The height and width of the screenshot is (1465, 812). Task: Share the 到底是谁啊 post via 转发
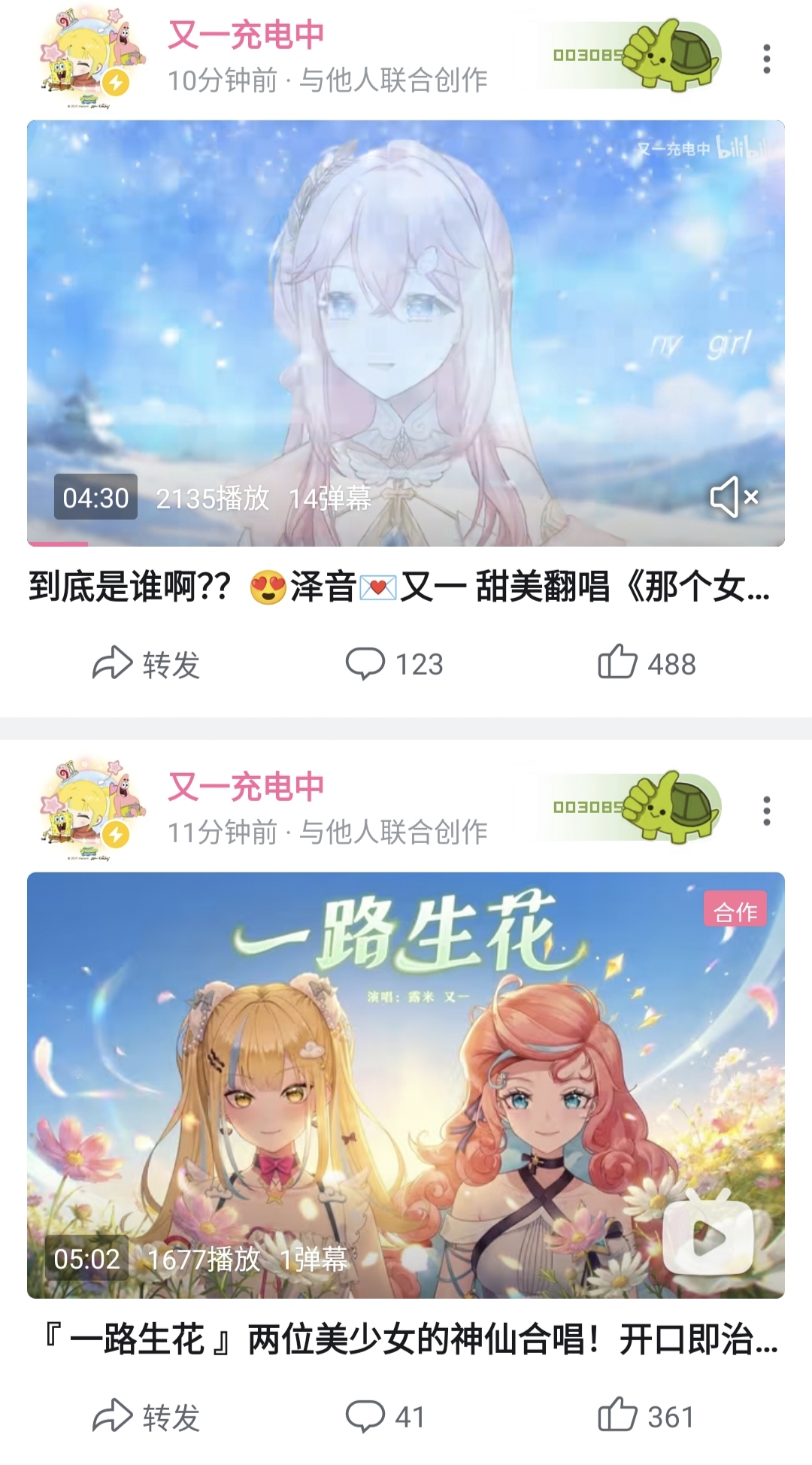tap(147, 664)
